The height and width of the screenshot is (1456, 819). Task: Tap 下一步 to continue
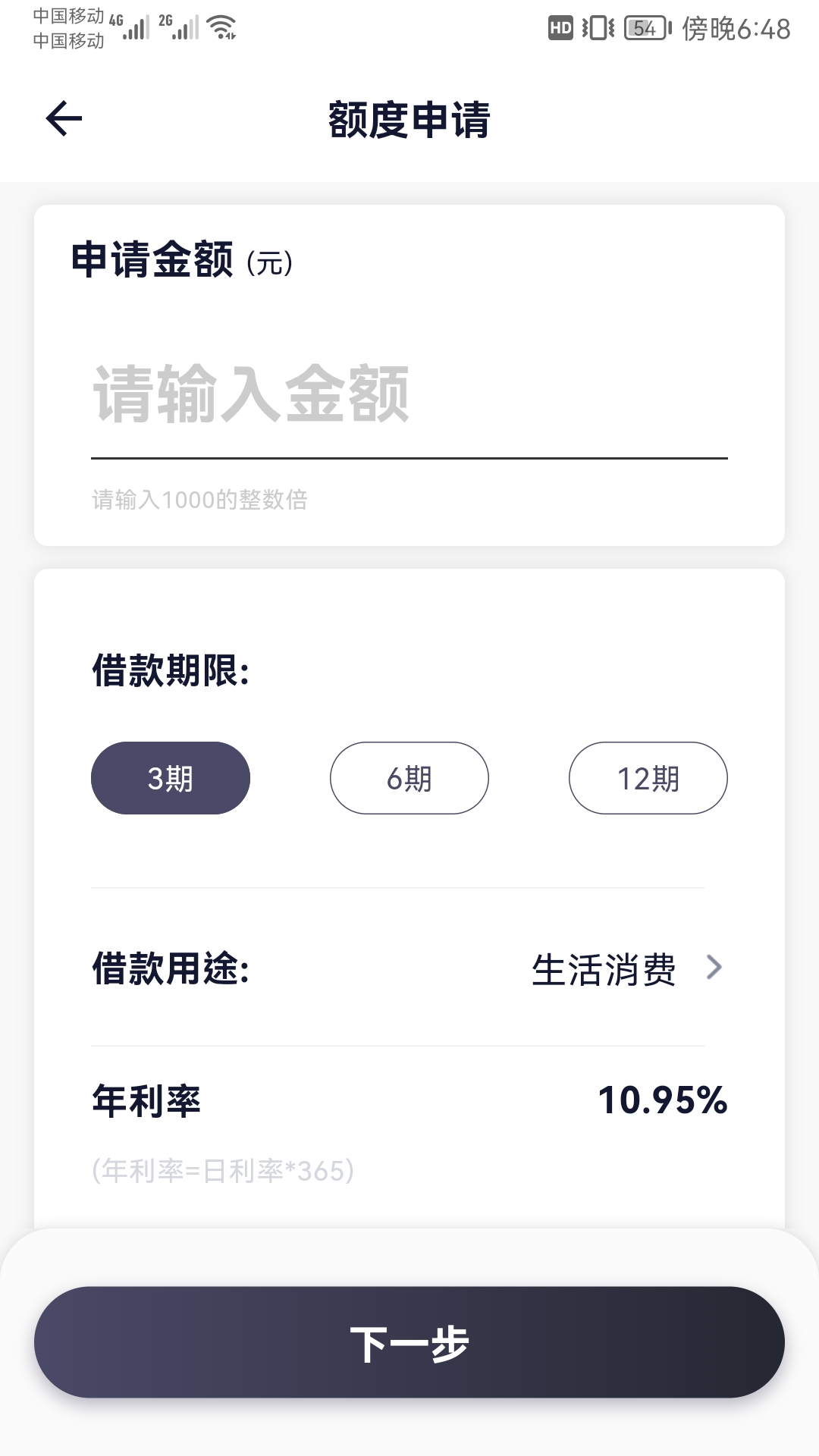click(x=409, y=1342)
